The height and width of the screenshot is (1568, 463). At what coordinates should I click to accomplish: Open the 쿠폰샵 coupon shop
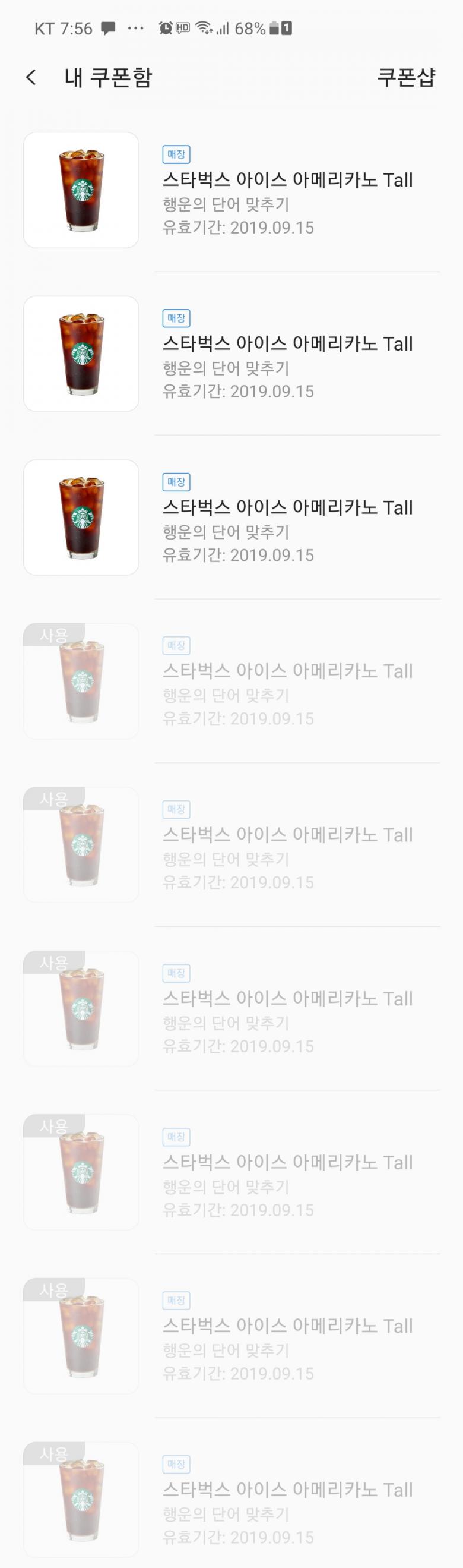coord(406,77)
